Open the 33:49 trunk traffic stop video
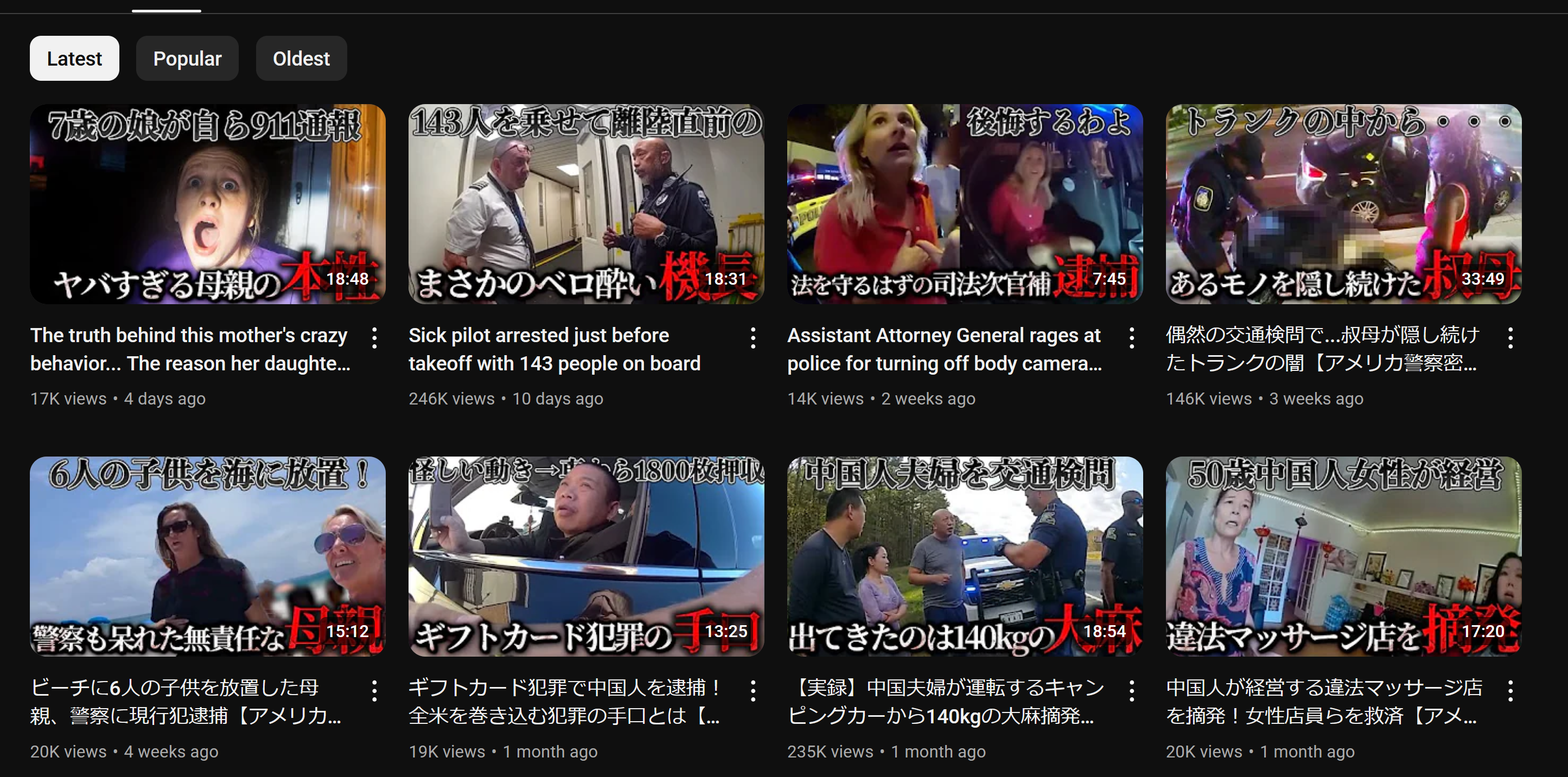This screenshot has width=1568, height=777. pyautogui.click(x=1343, y=204)
